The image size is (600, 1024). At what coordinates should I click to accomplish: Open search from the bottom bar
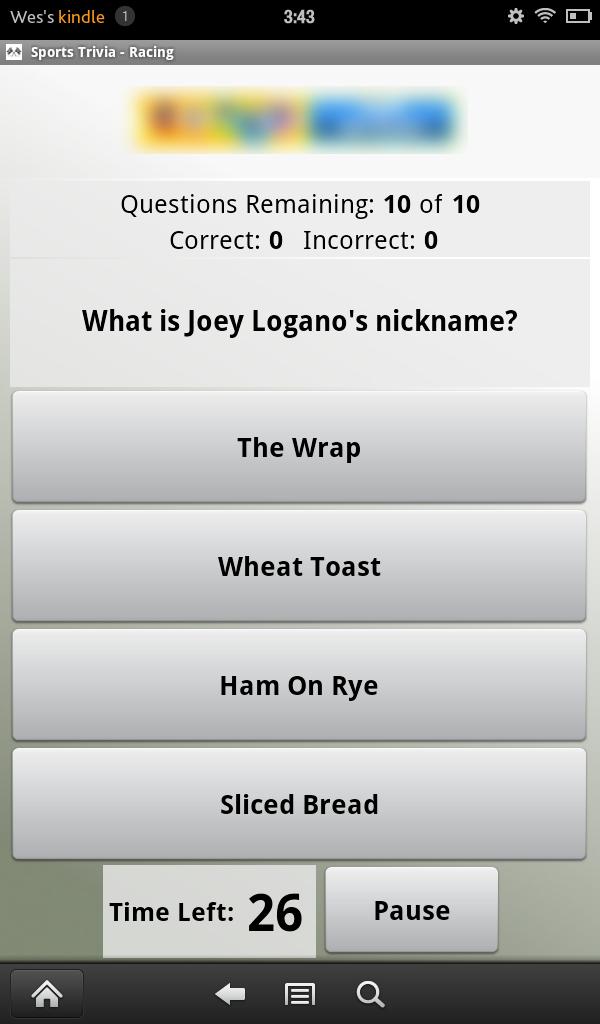point(370,994)
